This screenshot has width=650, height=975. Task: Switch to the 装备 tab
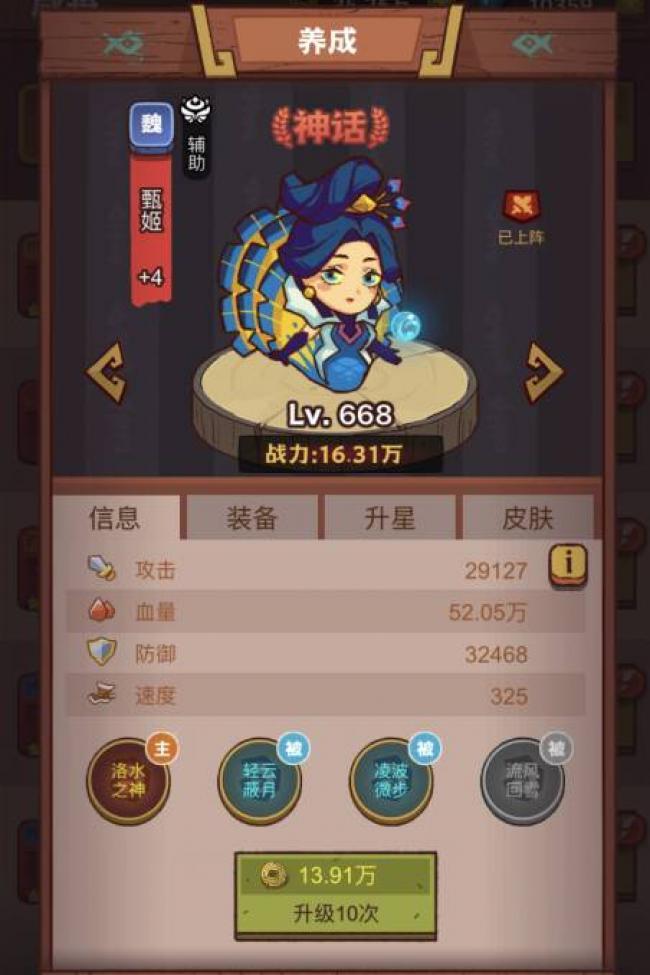point(251,518)
